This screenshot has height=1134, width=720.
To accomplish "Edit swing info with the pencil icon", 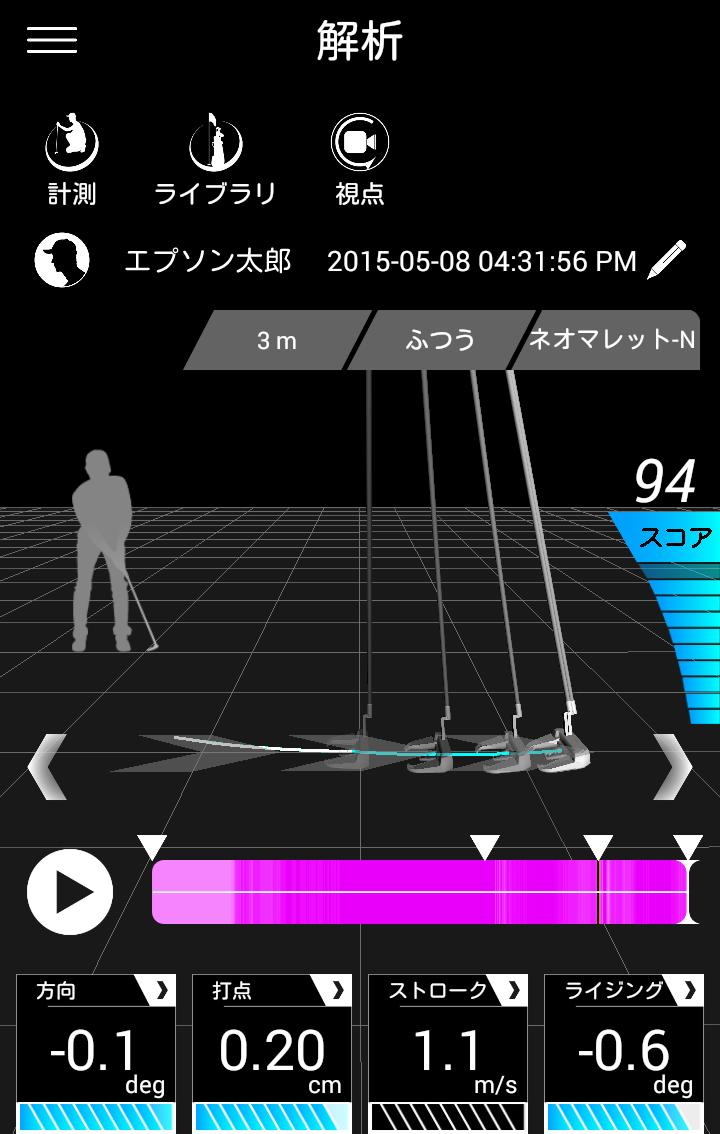I will coord(667,261).
